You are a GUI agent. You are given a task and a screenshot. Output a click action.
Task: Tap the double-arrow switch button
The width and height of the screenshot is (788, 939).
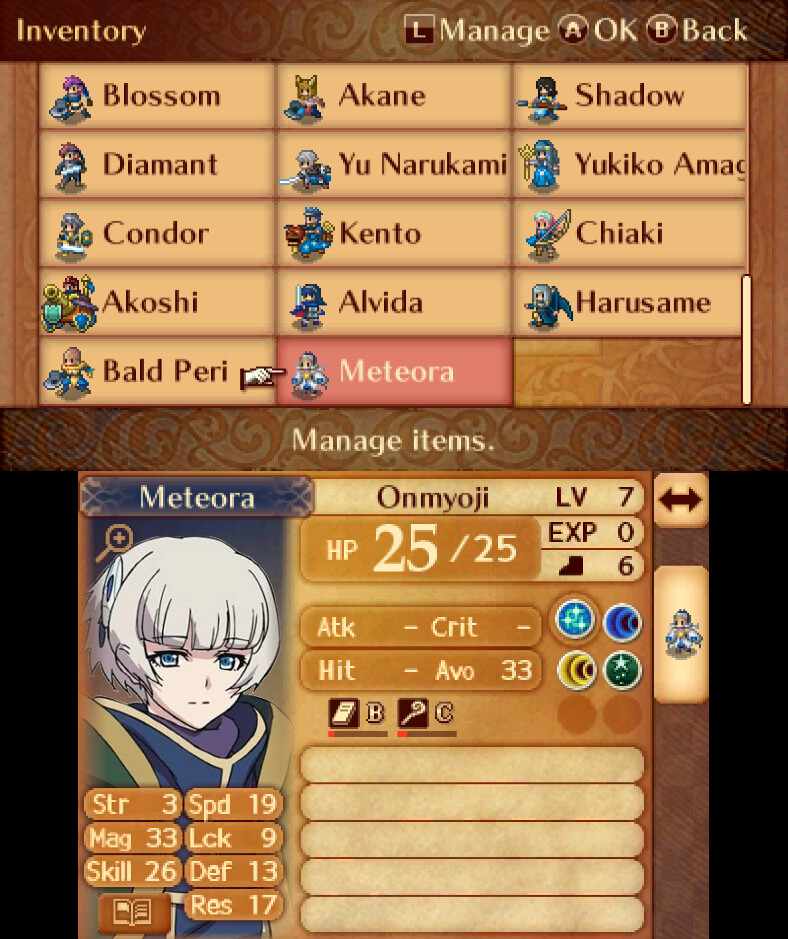point(681,500)
